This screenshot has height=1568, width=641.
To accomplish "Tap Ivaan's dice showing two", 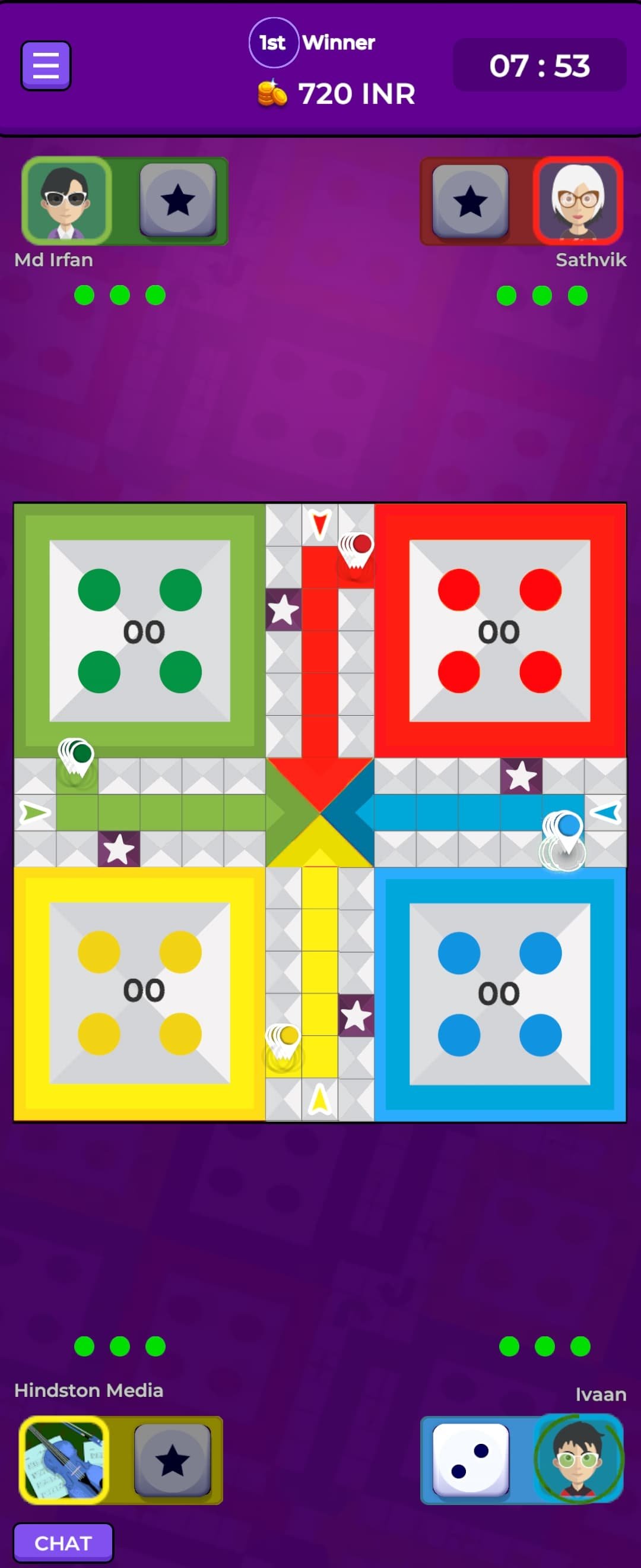I will (x=469, y=1460).
